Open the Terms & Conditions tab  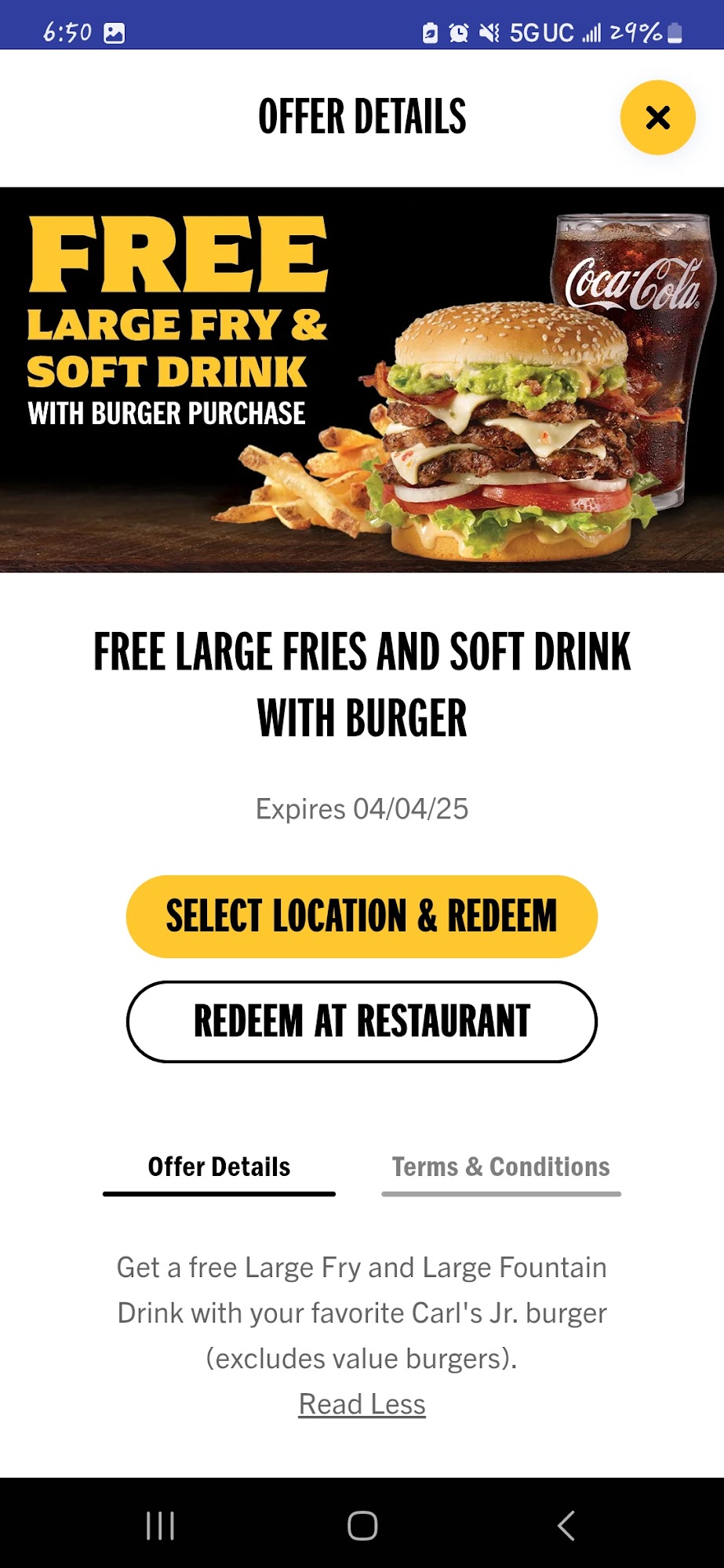click(500, 1167)
